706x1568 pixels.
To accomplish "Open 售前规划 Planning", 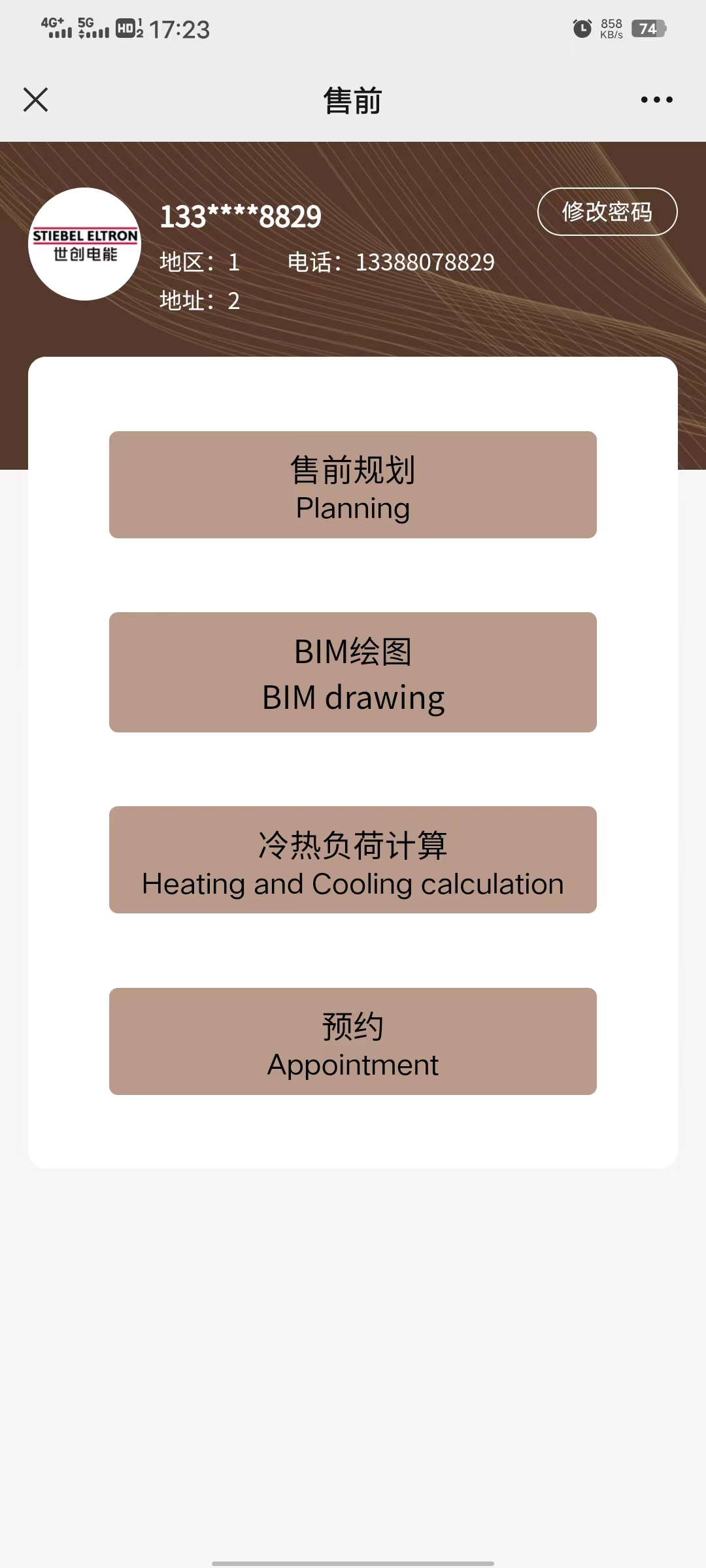I will click(x=353, y=485).
